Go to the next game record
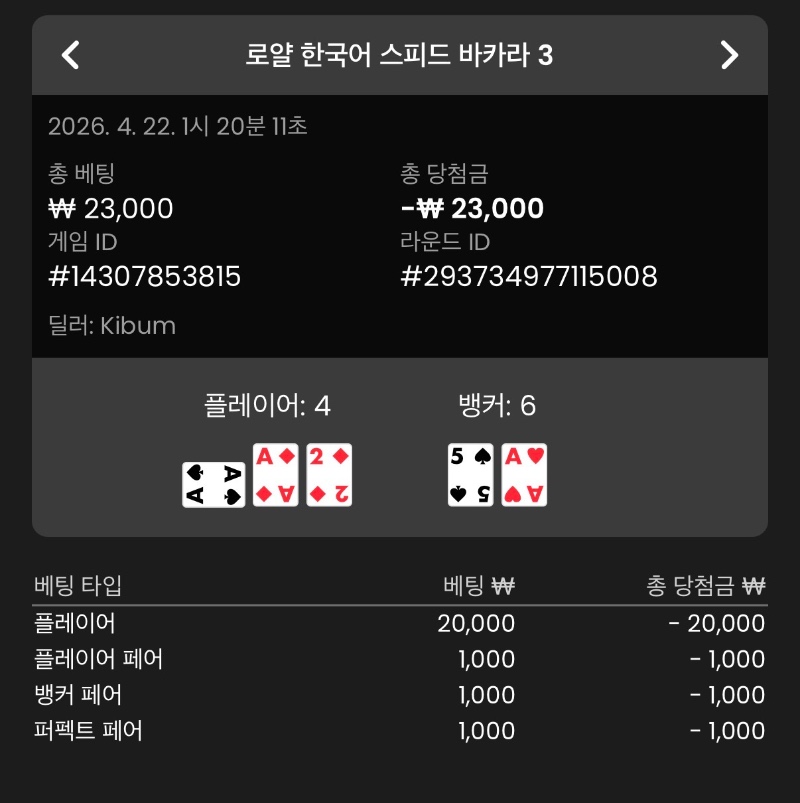This screenshot has width=800, height=803. (x=729, y=55)
